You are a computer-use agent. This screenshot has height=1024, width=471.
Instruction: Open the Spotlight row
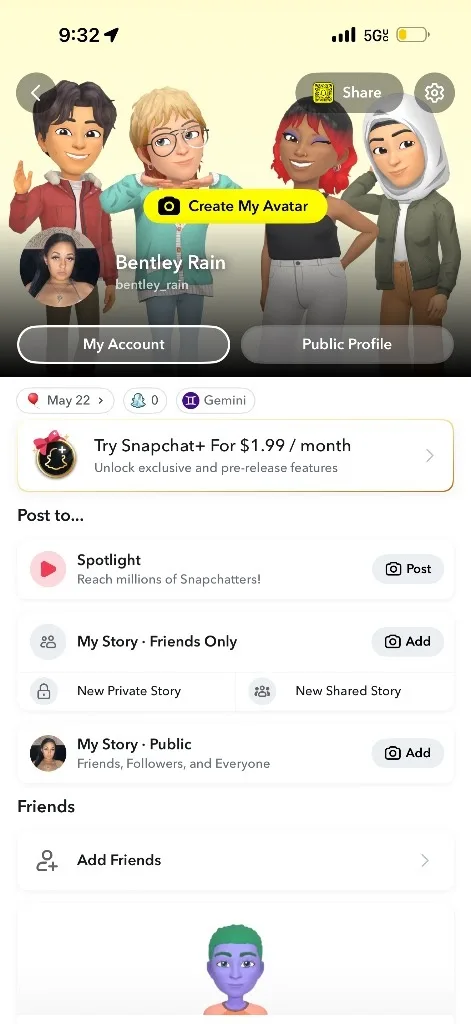235,569
